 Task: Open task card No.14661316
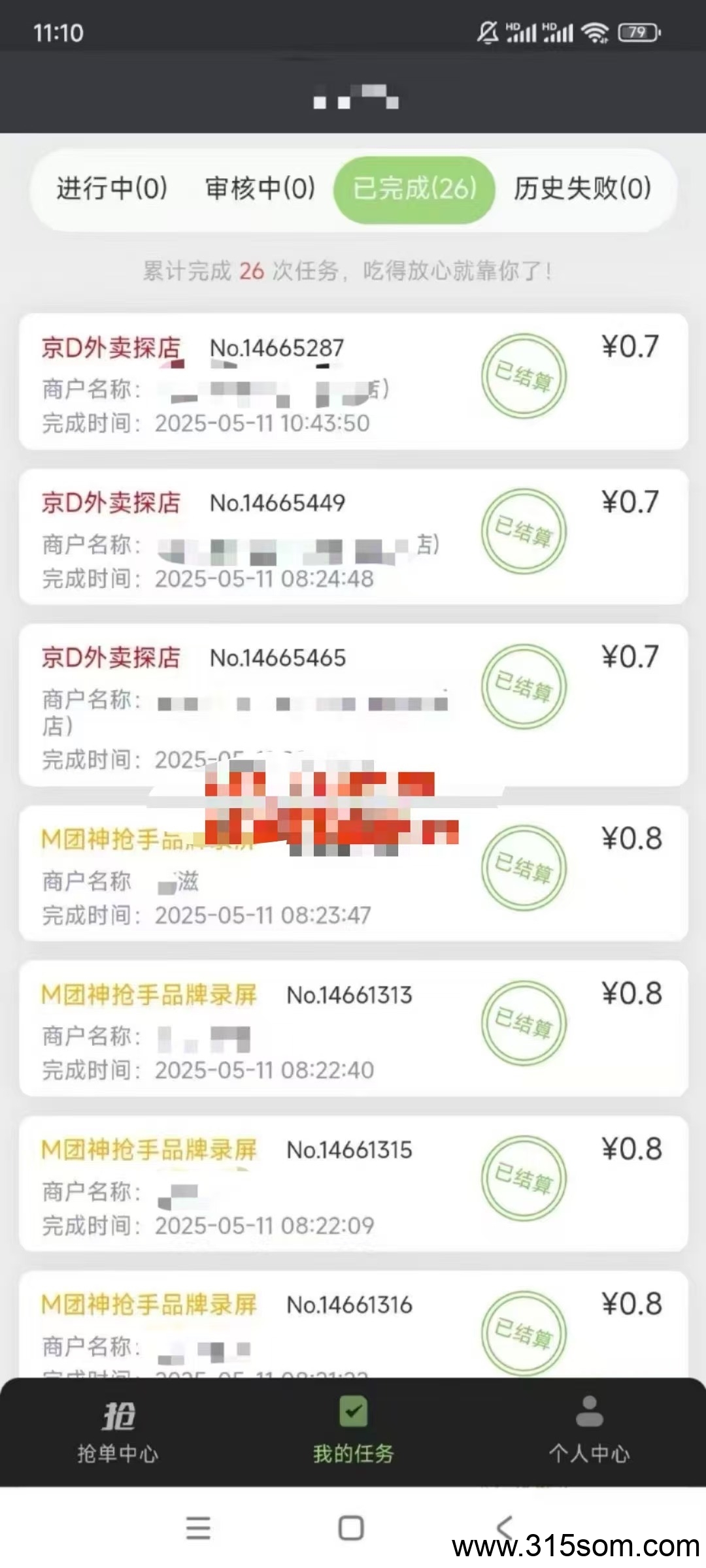[x=353, y=1325]
